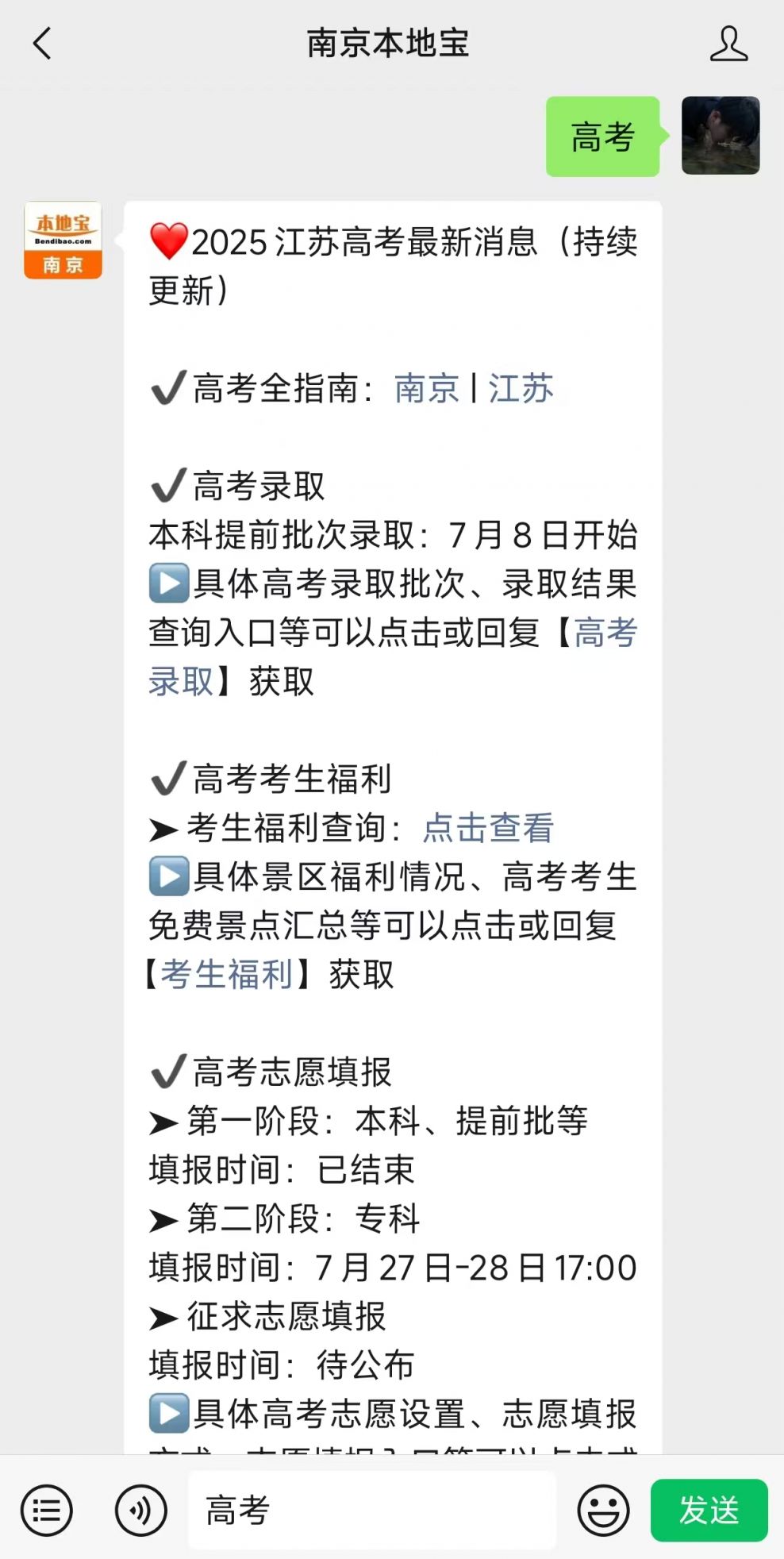Tap the 考生福利 link

pos(227,975)
